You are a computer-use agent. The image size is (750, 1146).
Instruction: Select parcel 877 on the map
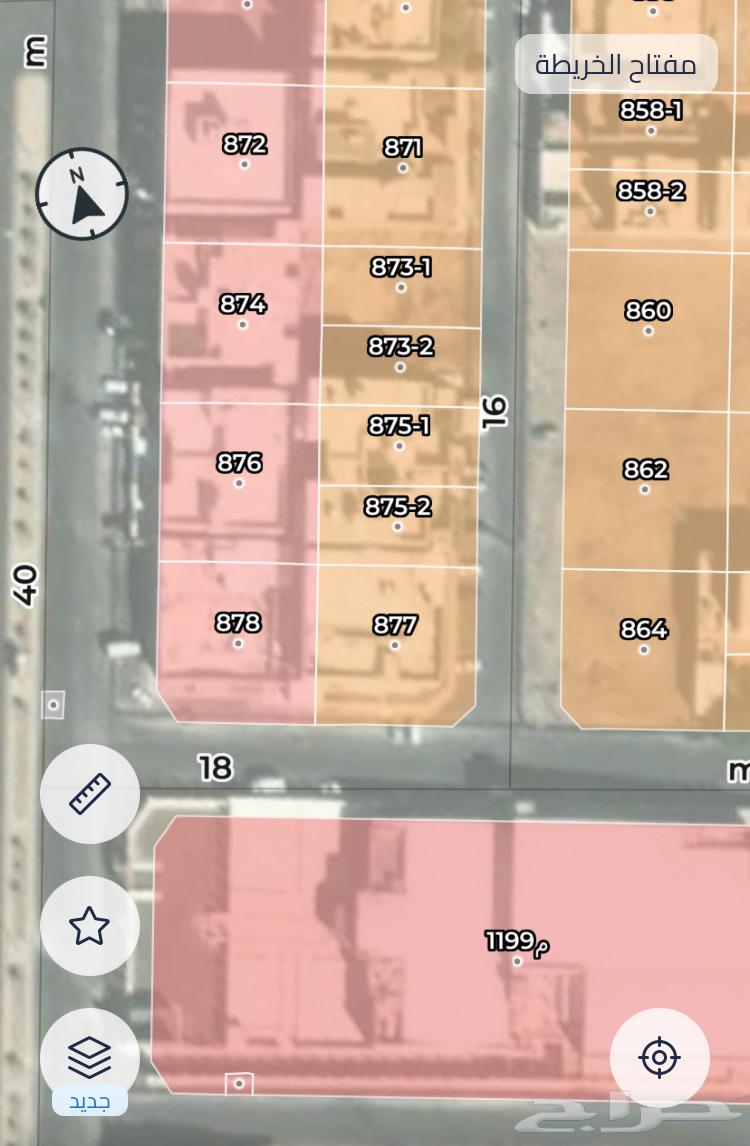(x=394, y=633)
